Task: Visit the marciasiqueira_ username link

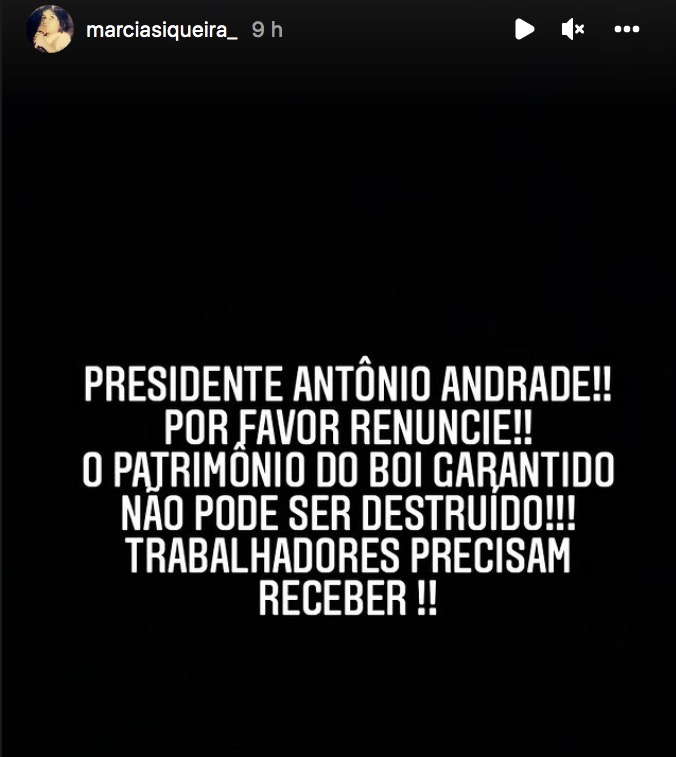Action: [x=161, y=30]
